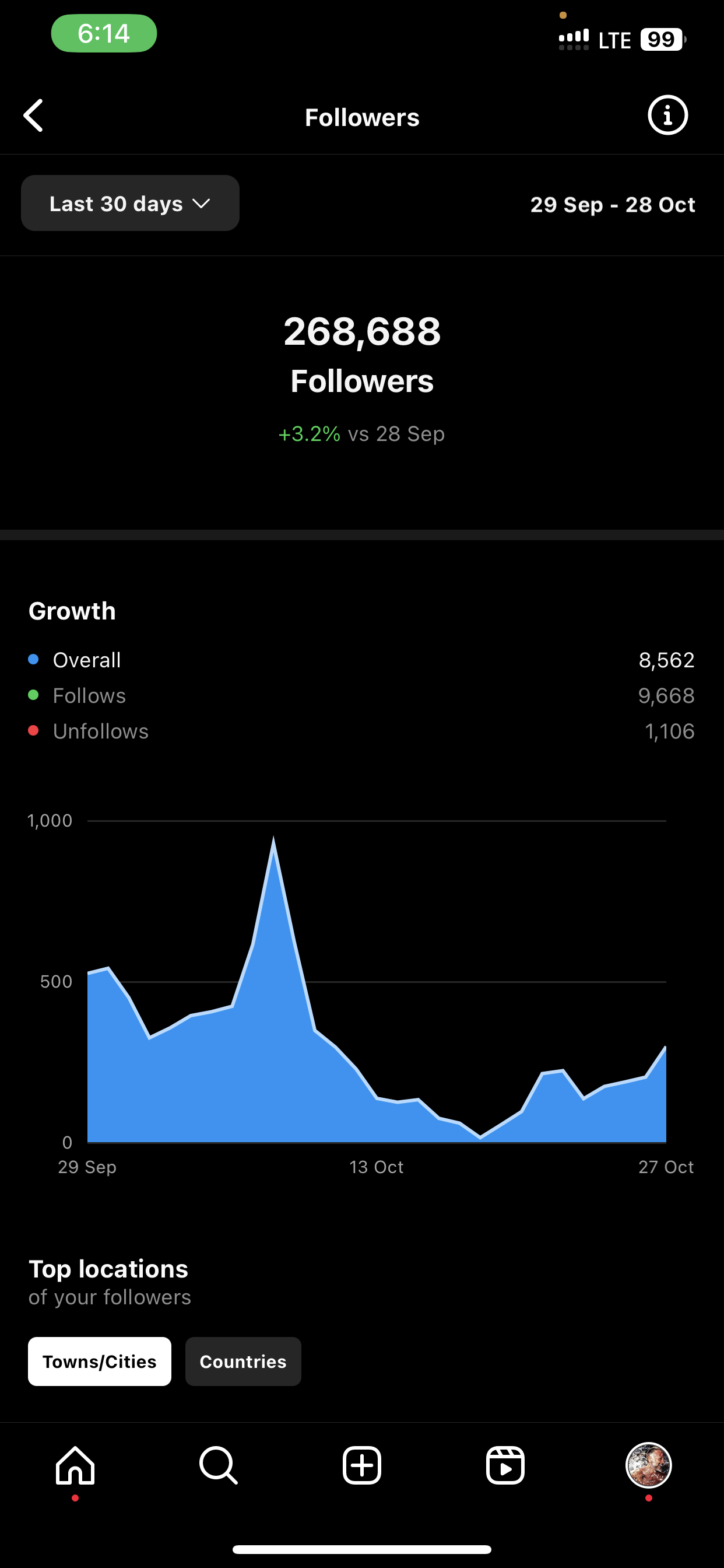This screenshot has height=1568, width=724.
Task: Create a new post with the plus icon
Action: point(362,1466)
